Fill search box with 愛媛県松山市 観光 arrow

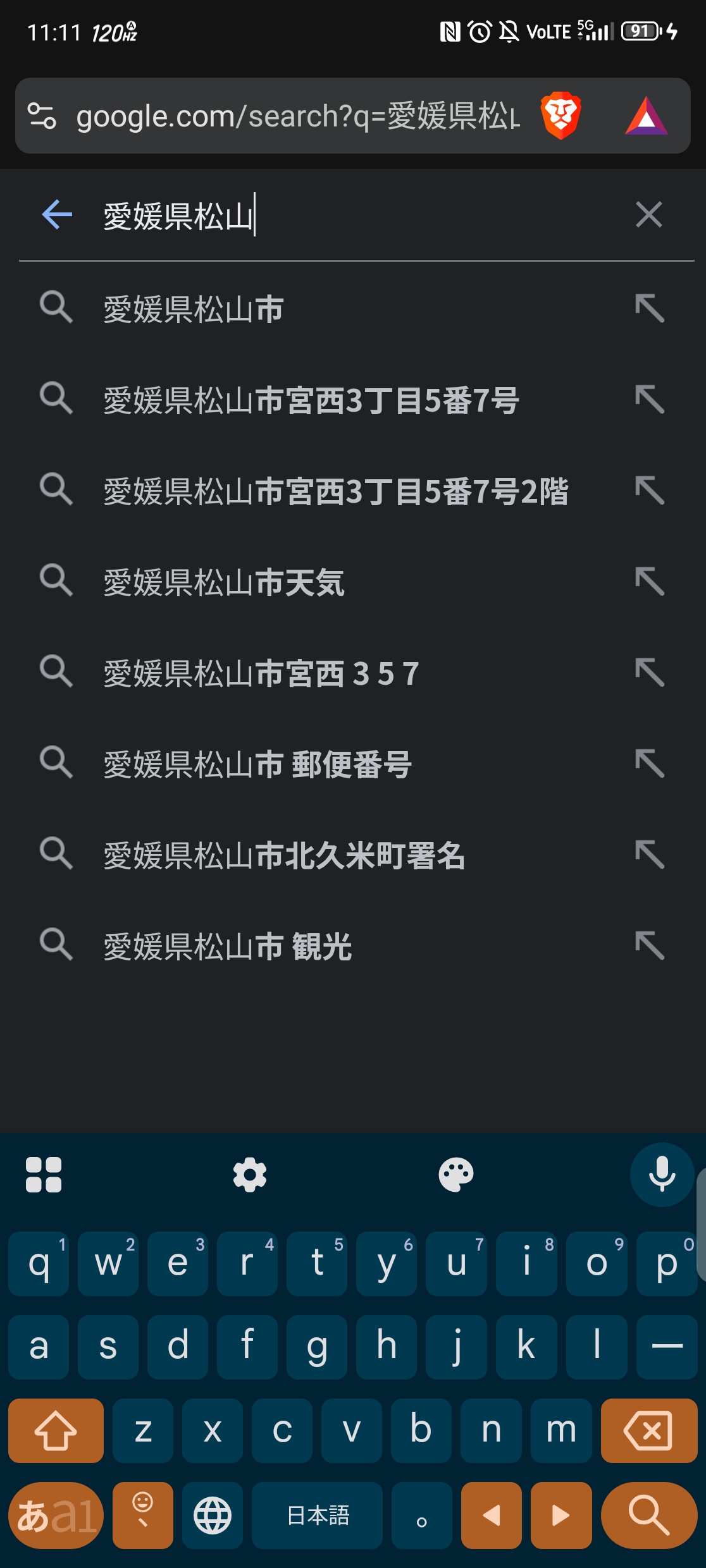point(650,946)
